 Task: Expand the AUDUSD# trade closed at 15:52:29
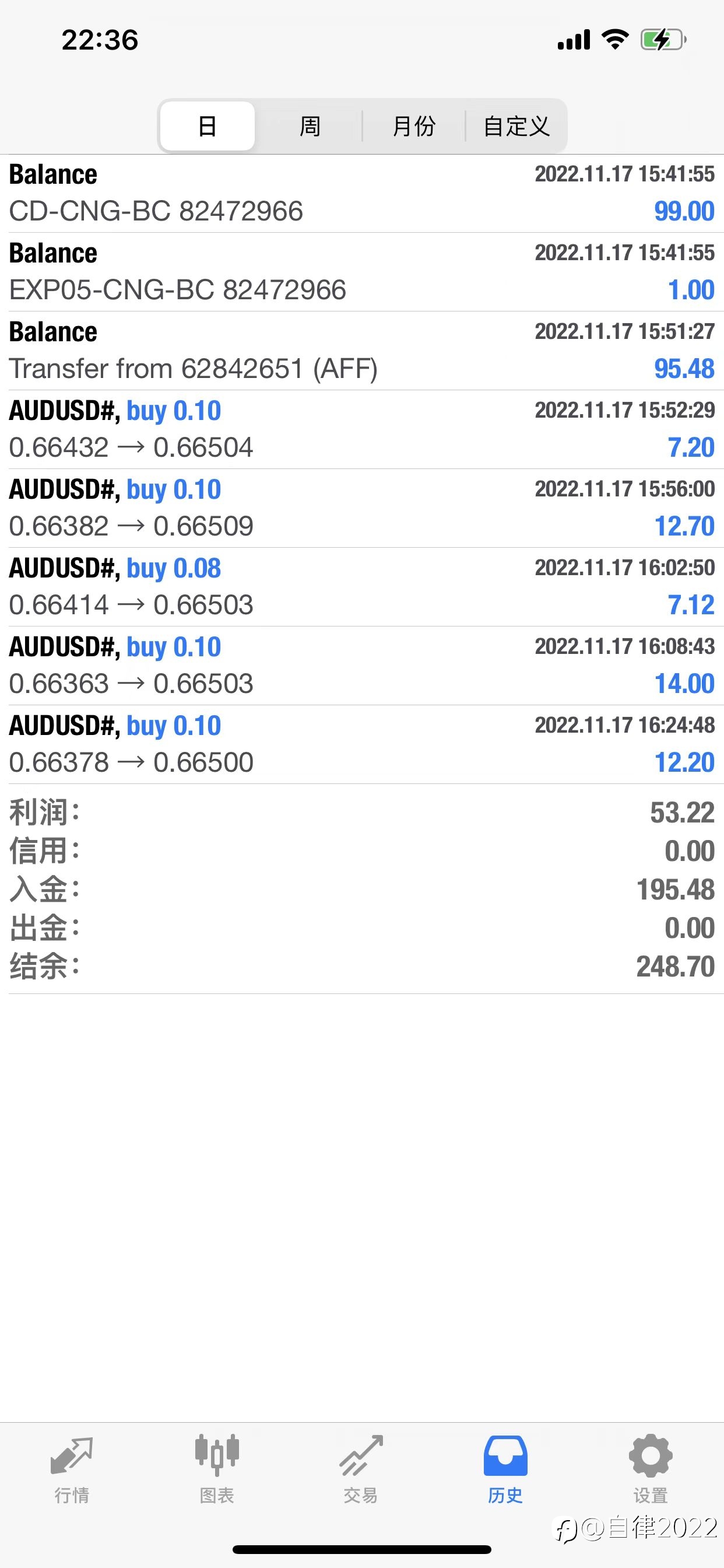(x=362, y=430)
